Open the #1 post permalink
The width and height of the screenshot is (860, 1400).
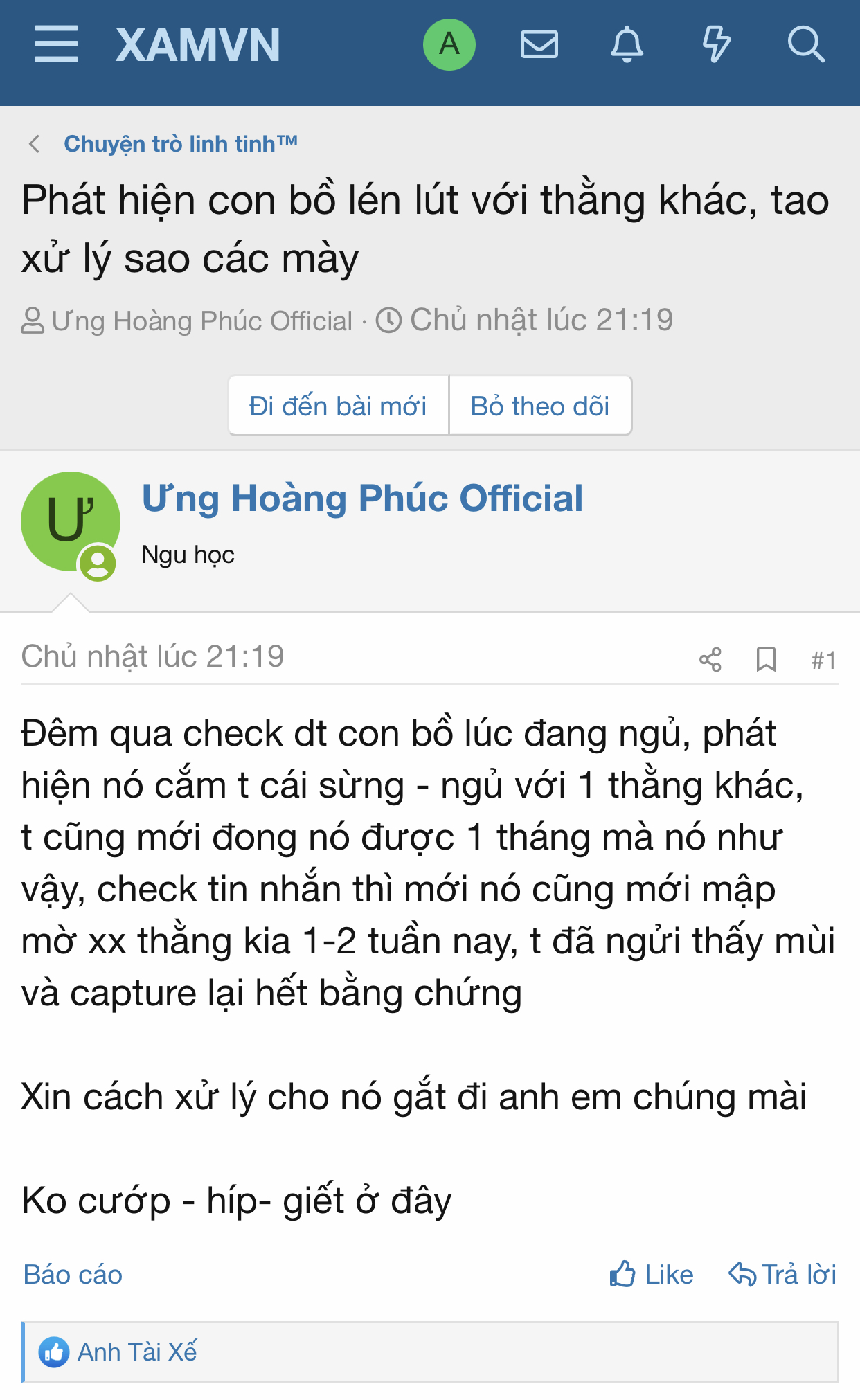tap(823, 661)
